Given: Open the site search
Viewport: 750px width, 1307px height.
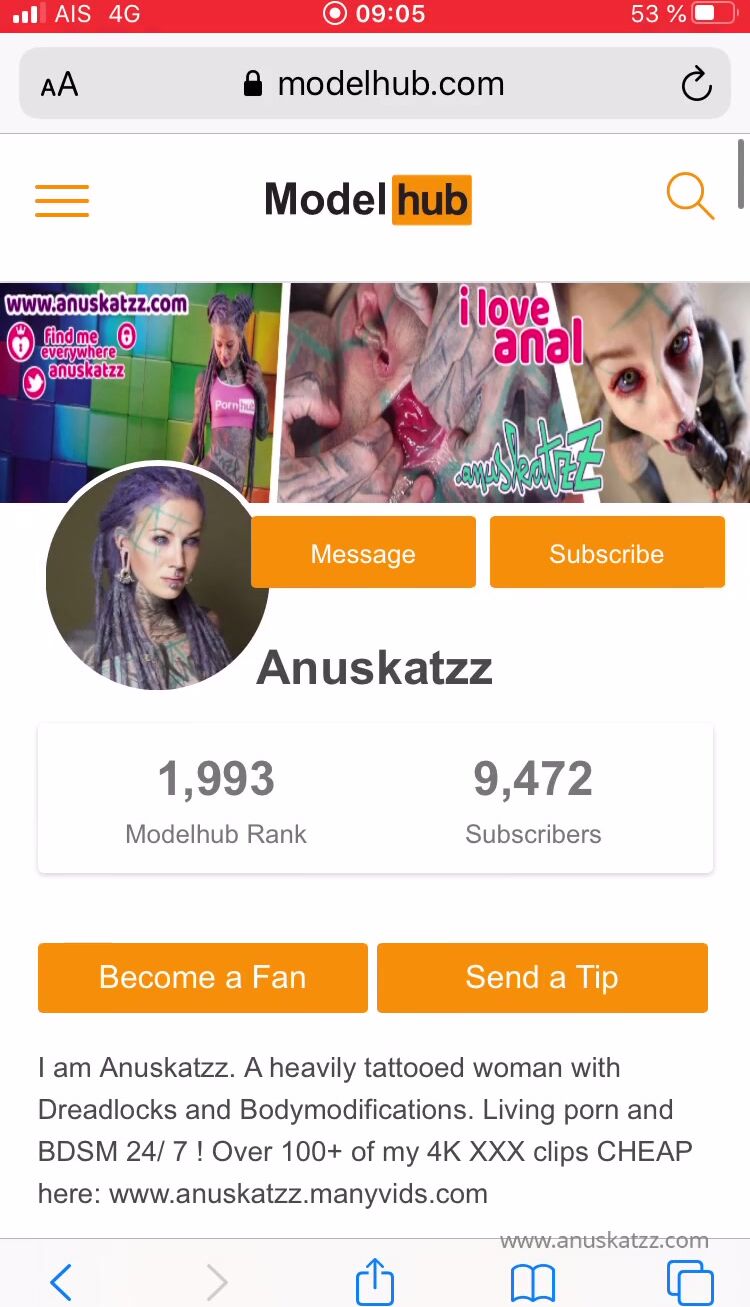Looking at the screenshot, I should 690,196.
